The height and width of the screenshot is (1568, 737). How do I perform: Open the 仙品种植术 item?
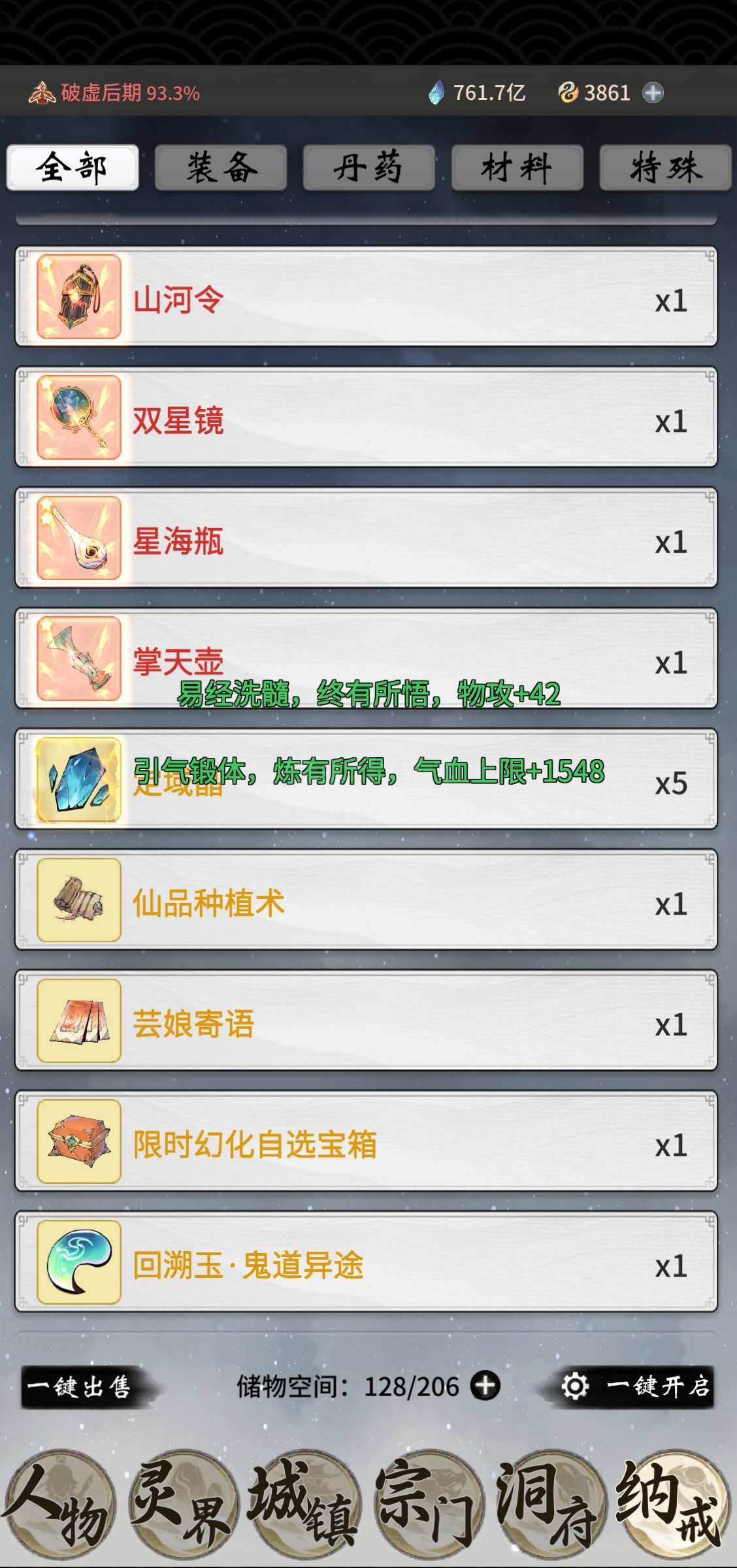click(366, 900)
